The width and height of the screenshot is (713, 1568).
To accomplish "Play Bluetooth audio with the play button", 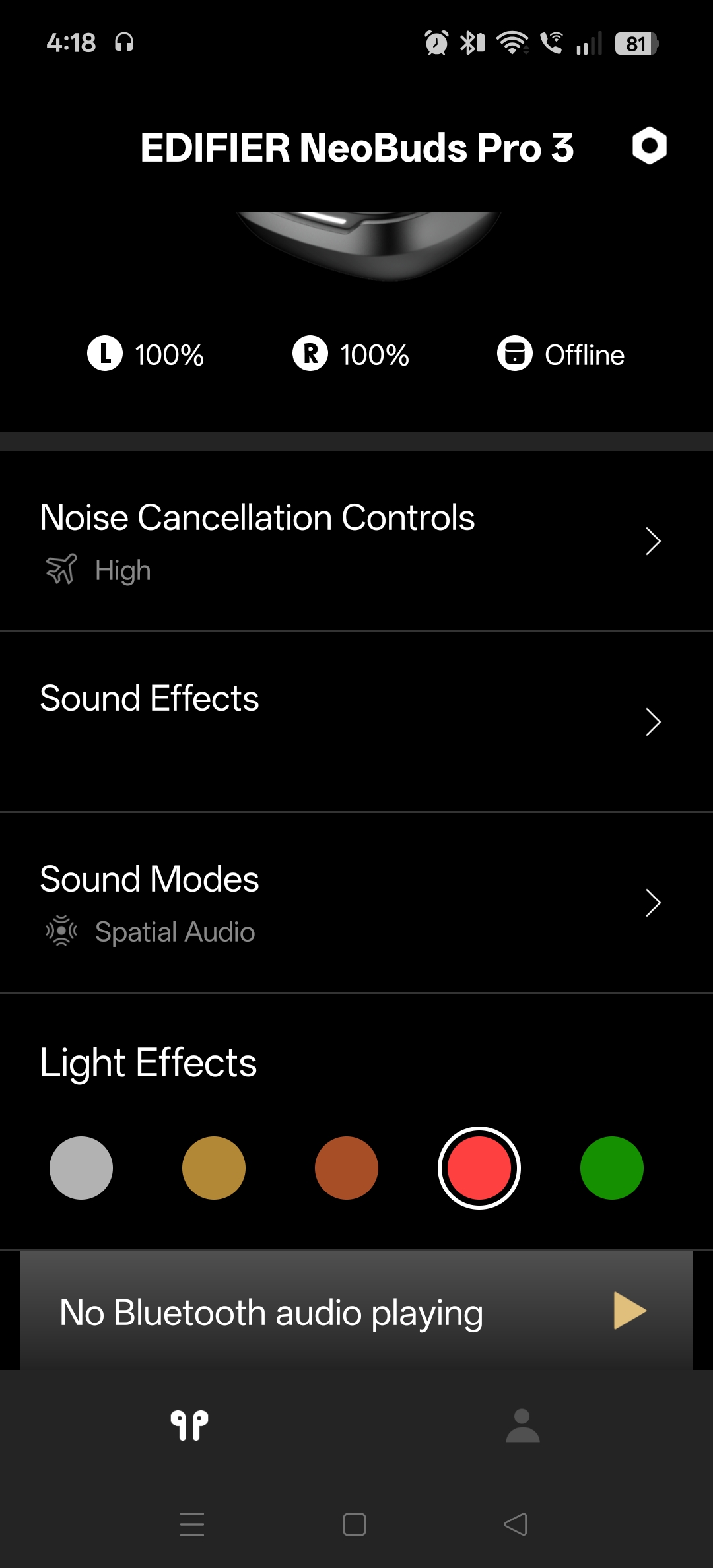I will (630, 1311).
